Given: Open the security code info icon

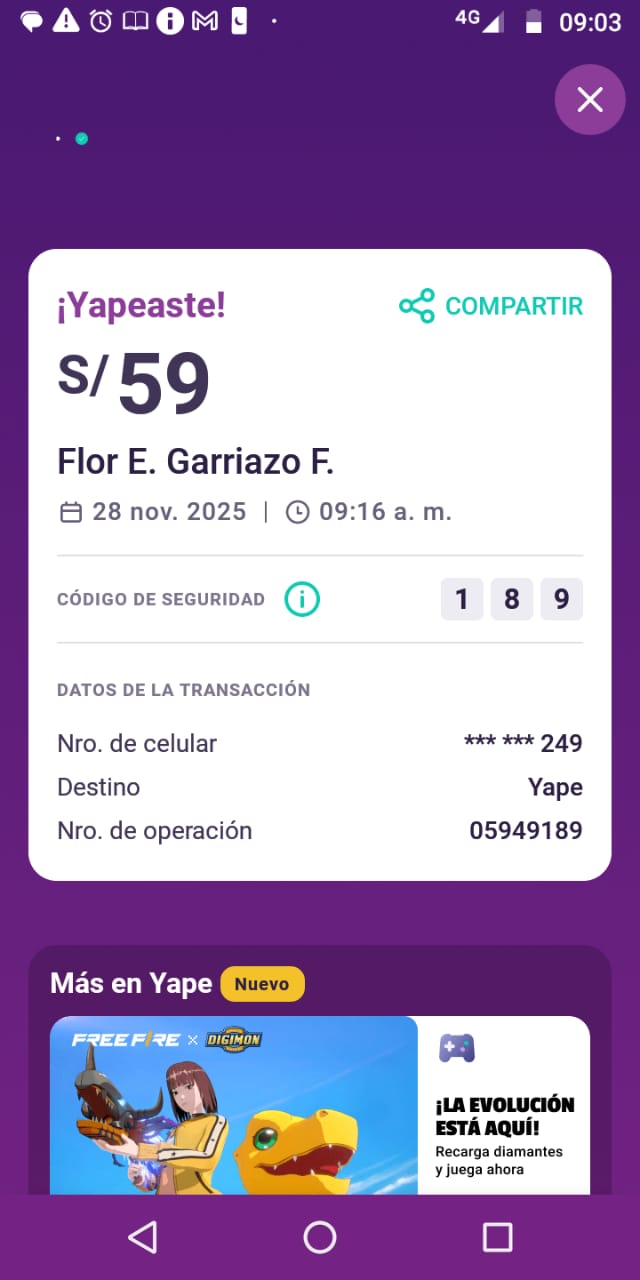Looking at the screenshot, I should click(x=302, y=600).
